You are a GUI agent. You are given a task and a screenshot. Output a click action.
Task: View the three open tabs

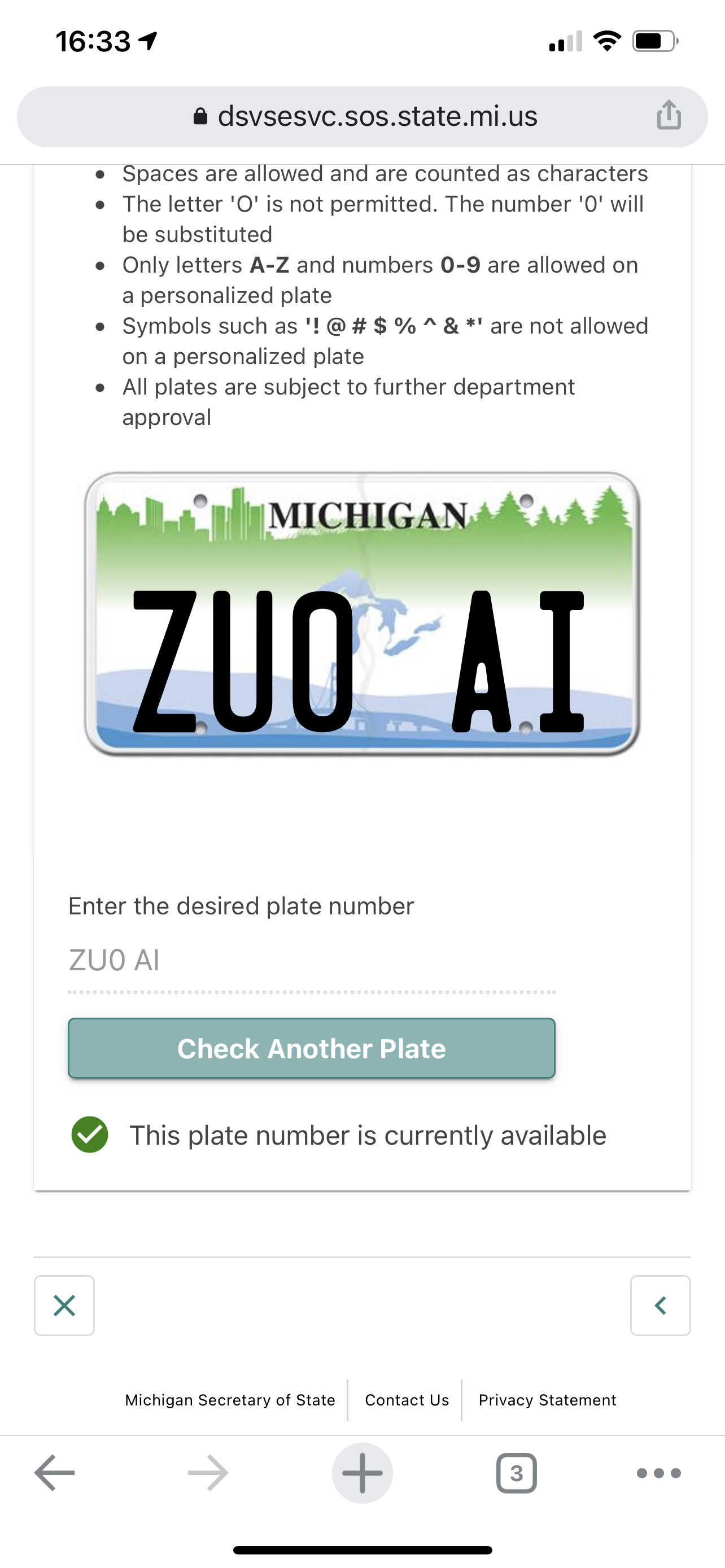coord(516,1473)
